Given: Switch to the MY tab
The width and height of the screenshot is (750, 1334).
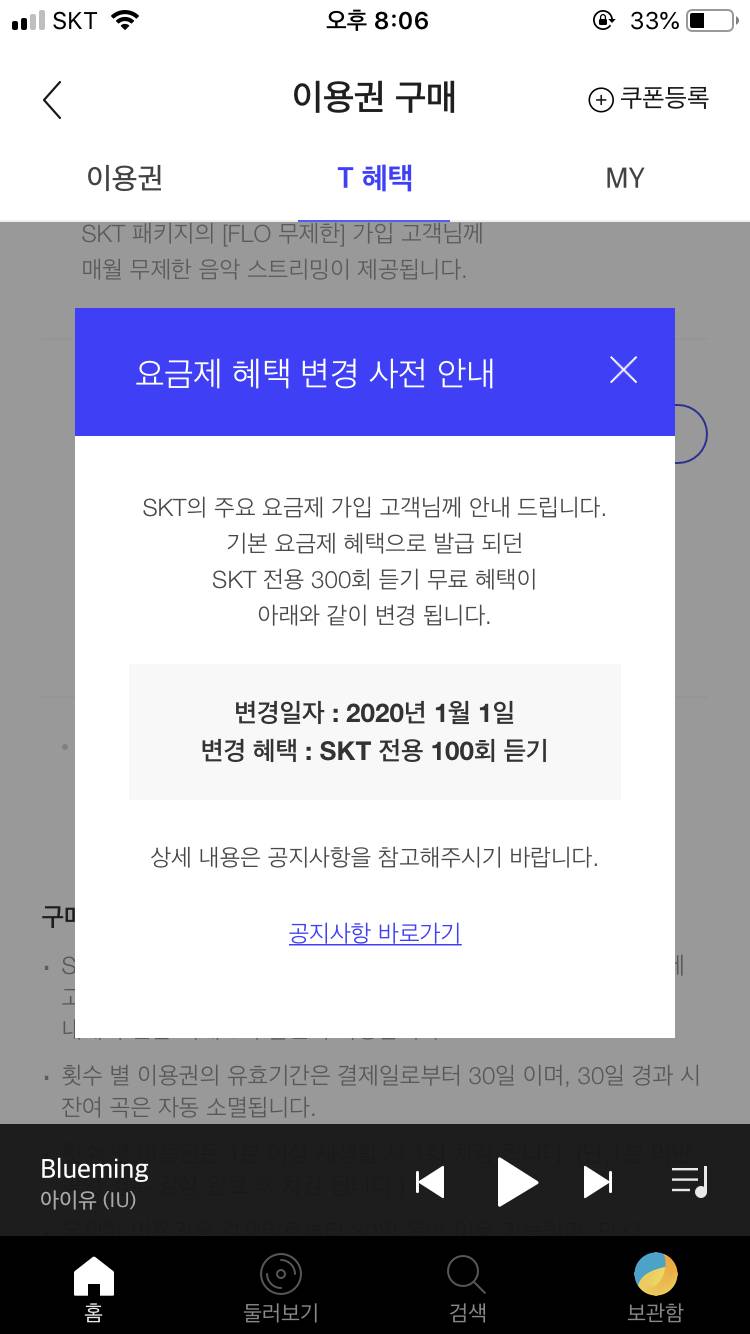Looking at the screenshot, I should [626, 177].
